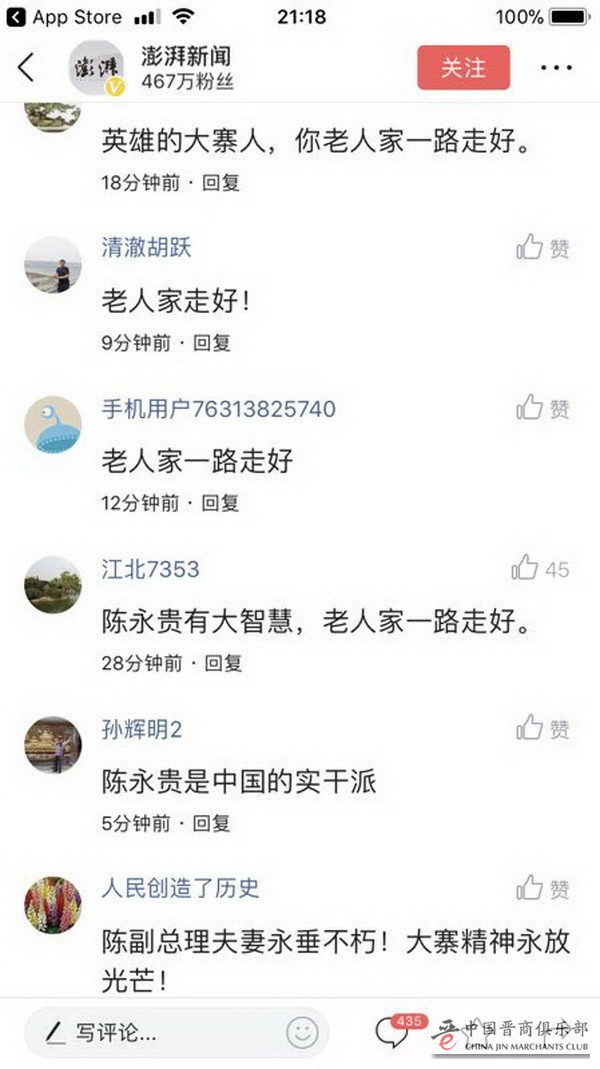600x1069 pixels.
Task: Like the comment by 清澈胡跃
Action: point(543,248)
